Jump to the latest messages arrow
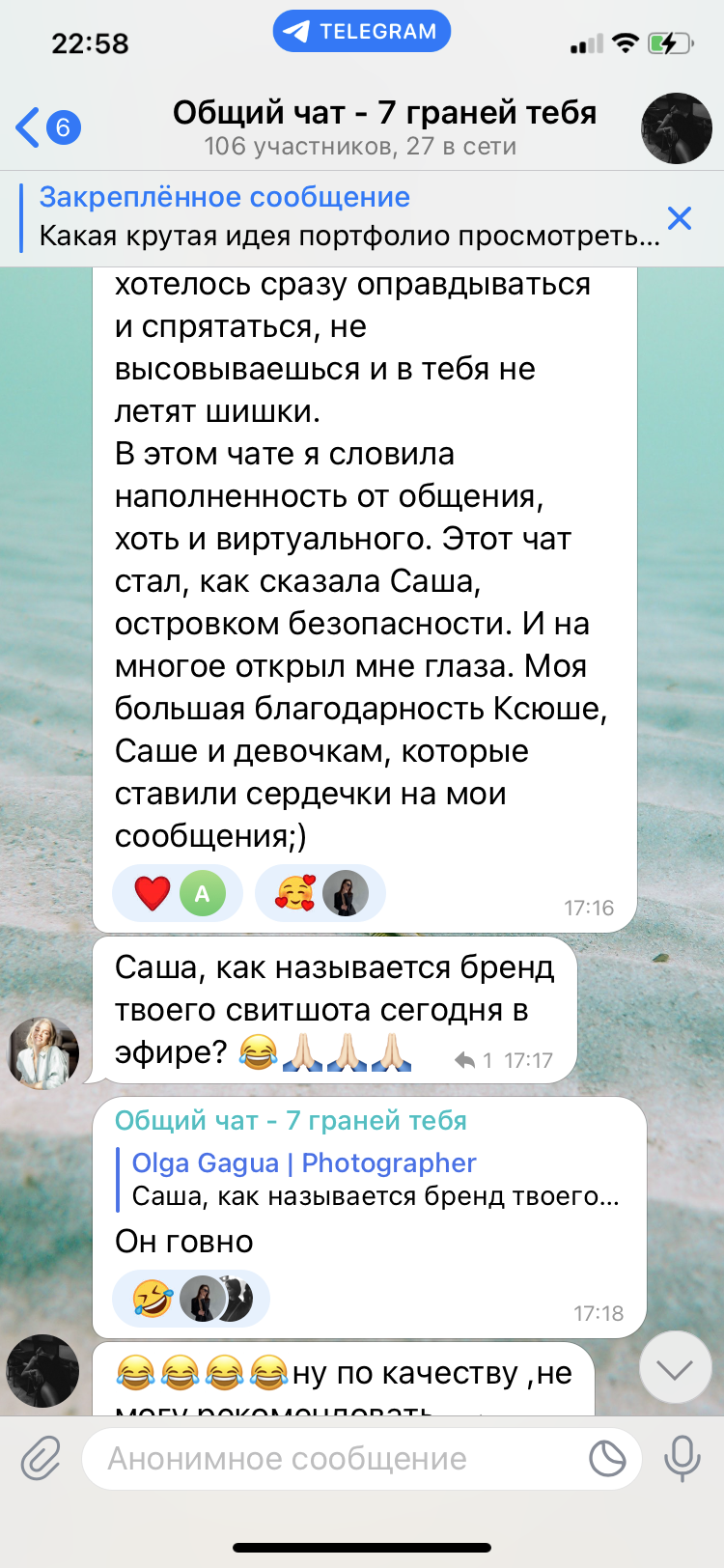724x1568 pixels. pyautogui.click(x=675, y=1368)
